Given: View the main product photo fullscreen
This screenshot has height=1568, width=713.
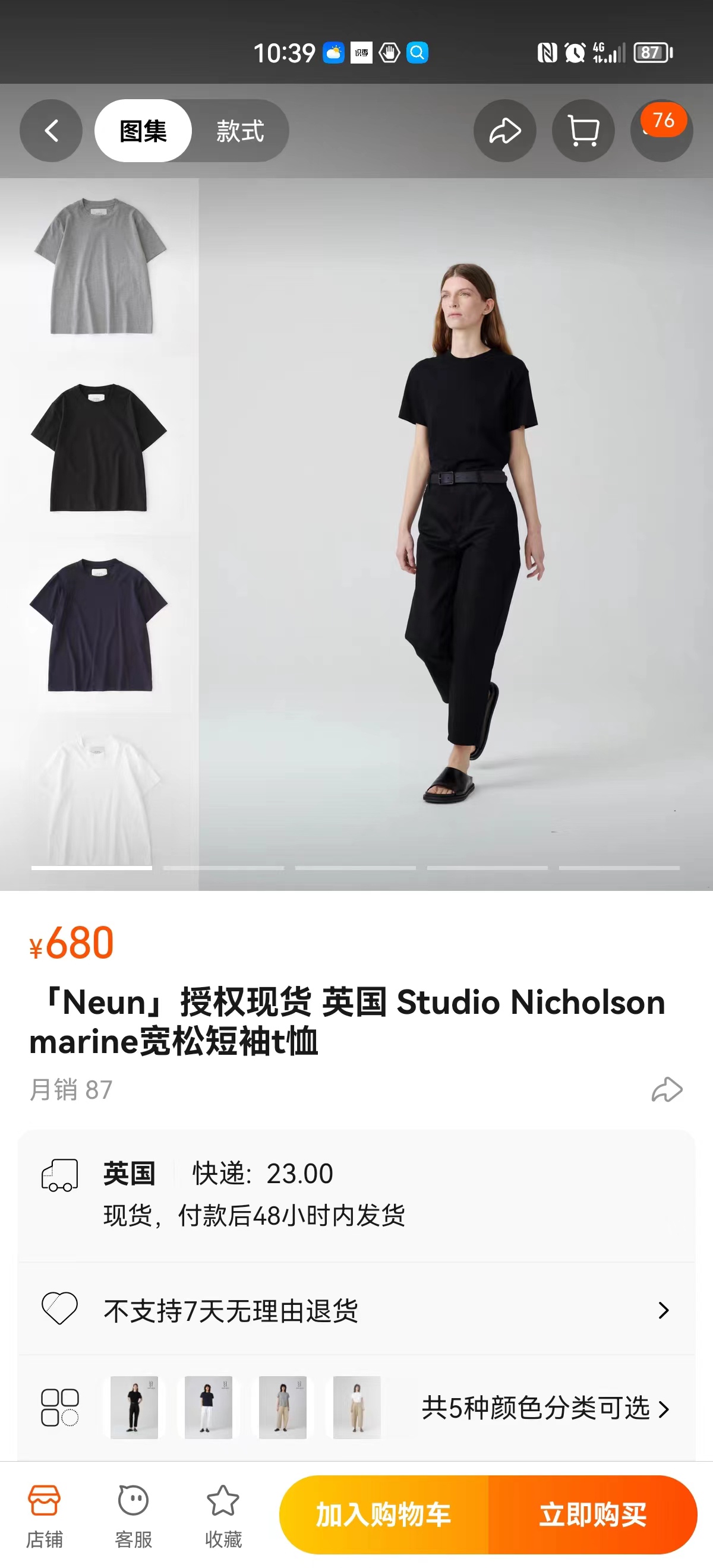Looking at the screenshot, I should pyautogui.click(x=456, y=535).
